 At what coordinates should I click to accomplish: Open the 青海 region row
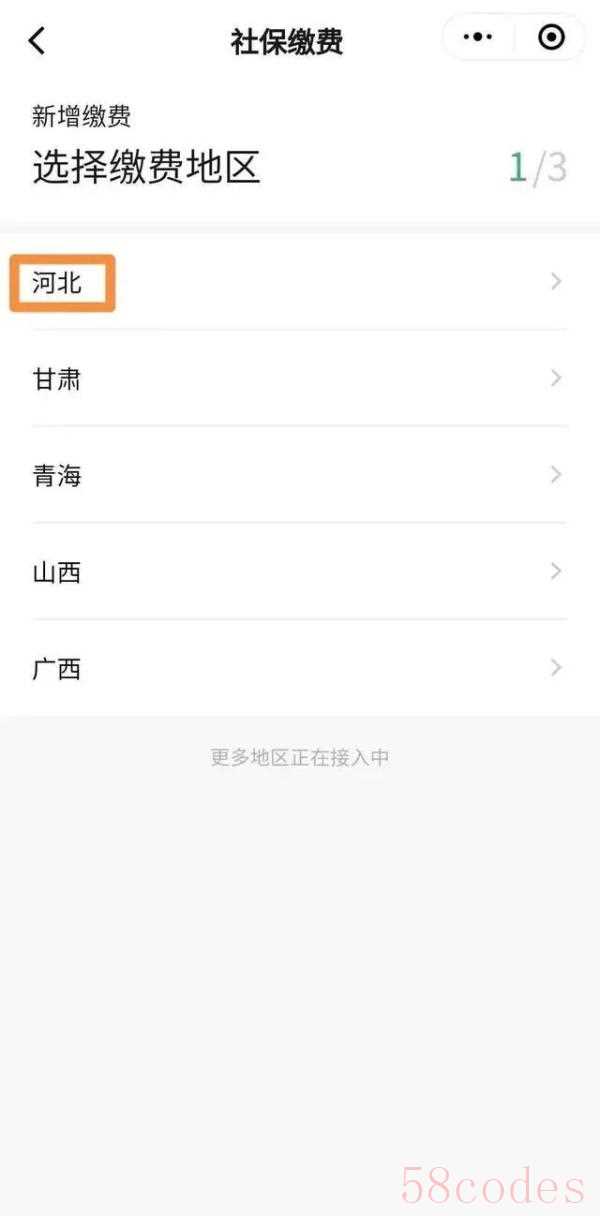[300, 475]
